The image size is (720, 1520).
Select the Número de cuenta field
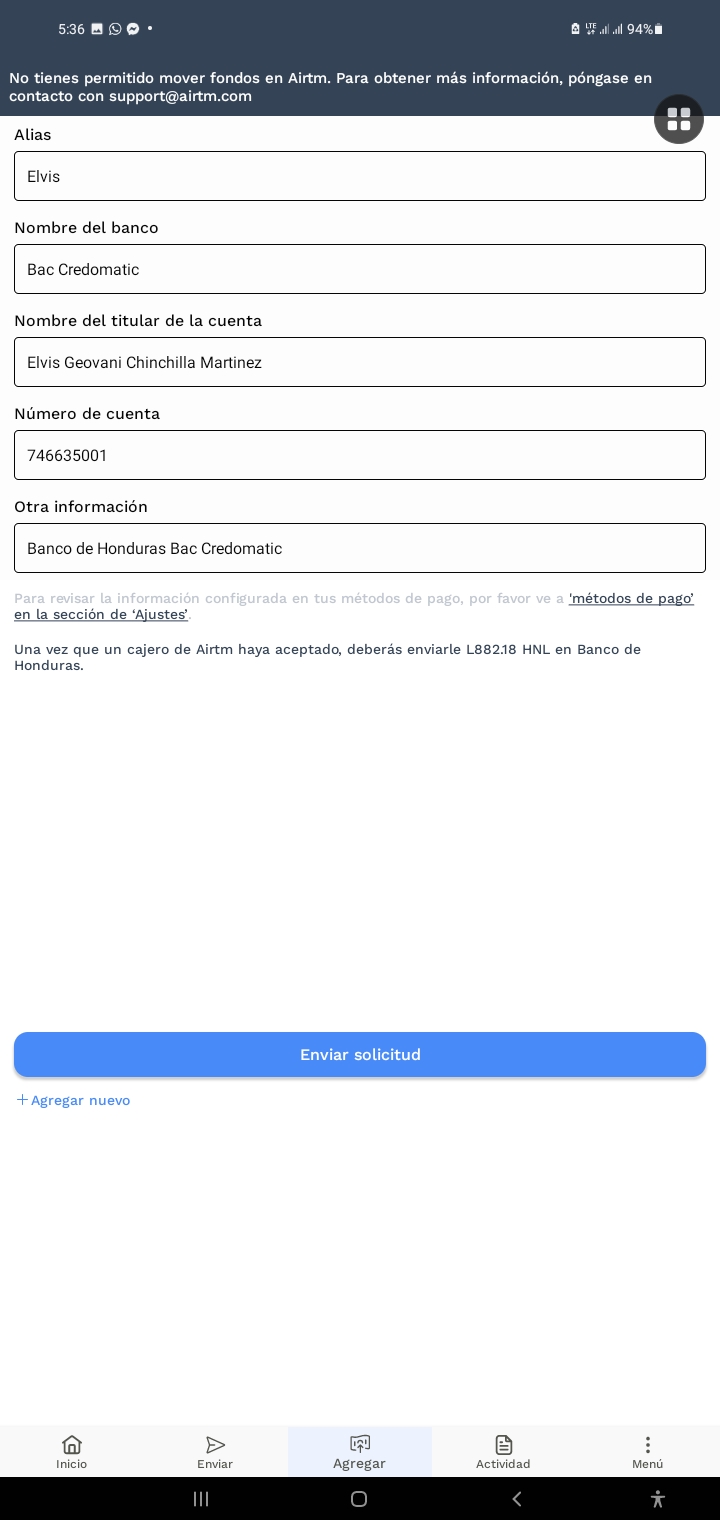[360, 455]
